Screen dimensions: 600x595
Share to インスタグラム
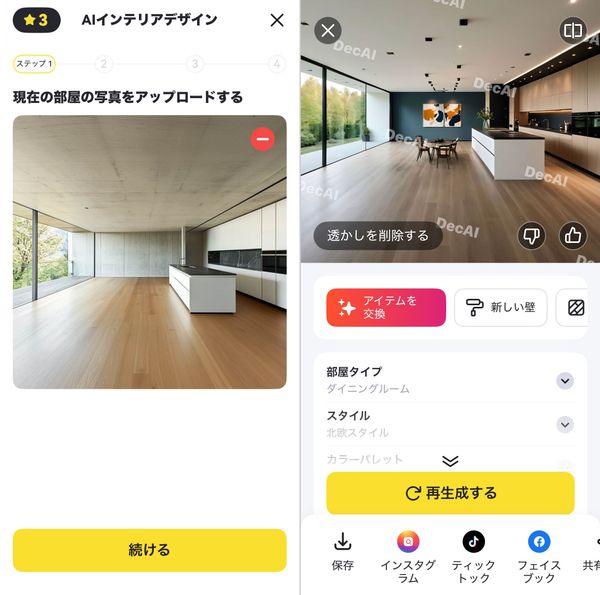[x=408, y=557]
